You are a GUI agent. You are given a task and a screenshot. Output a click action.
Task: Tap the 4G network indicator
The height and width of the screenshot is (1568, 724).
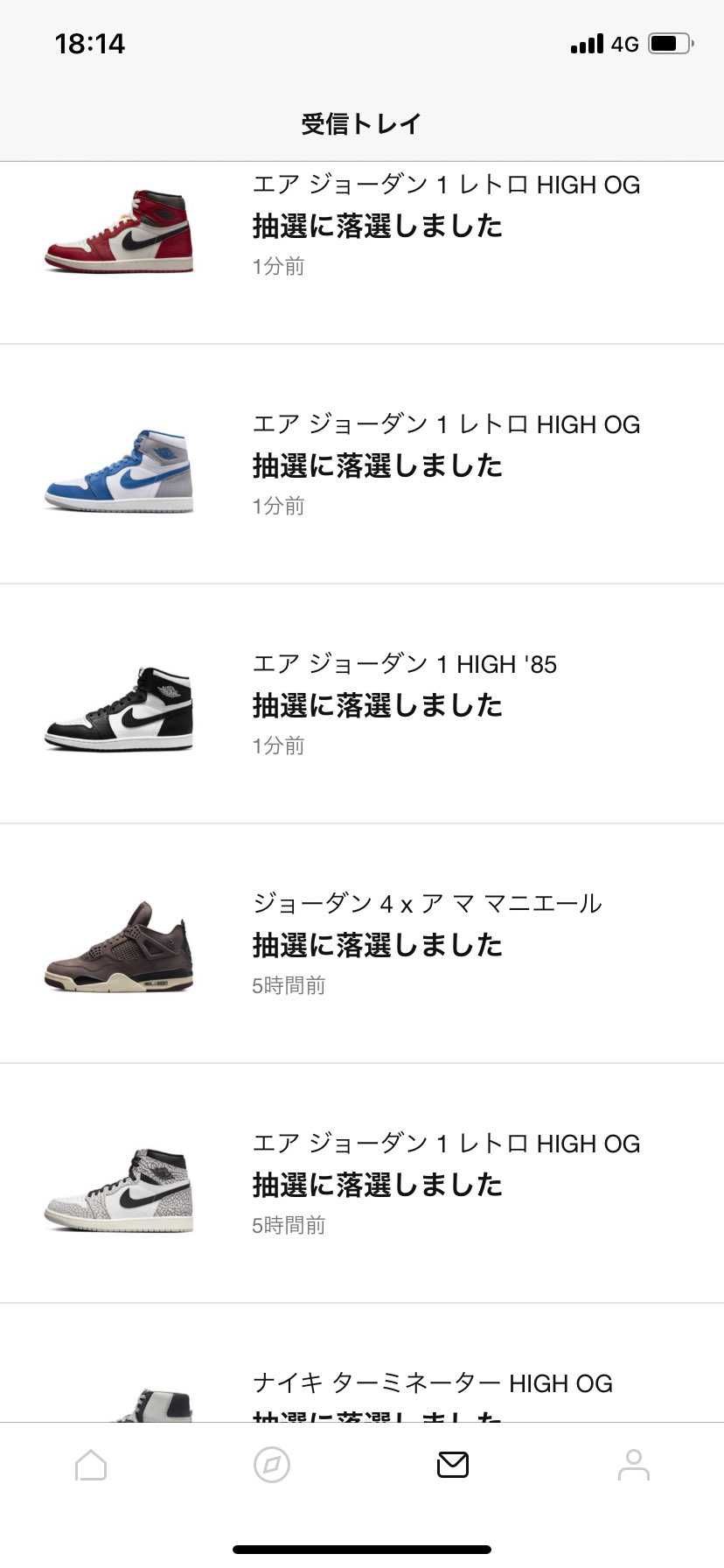[623, 44]
